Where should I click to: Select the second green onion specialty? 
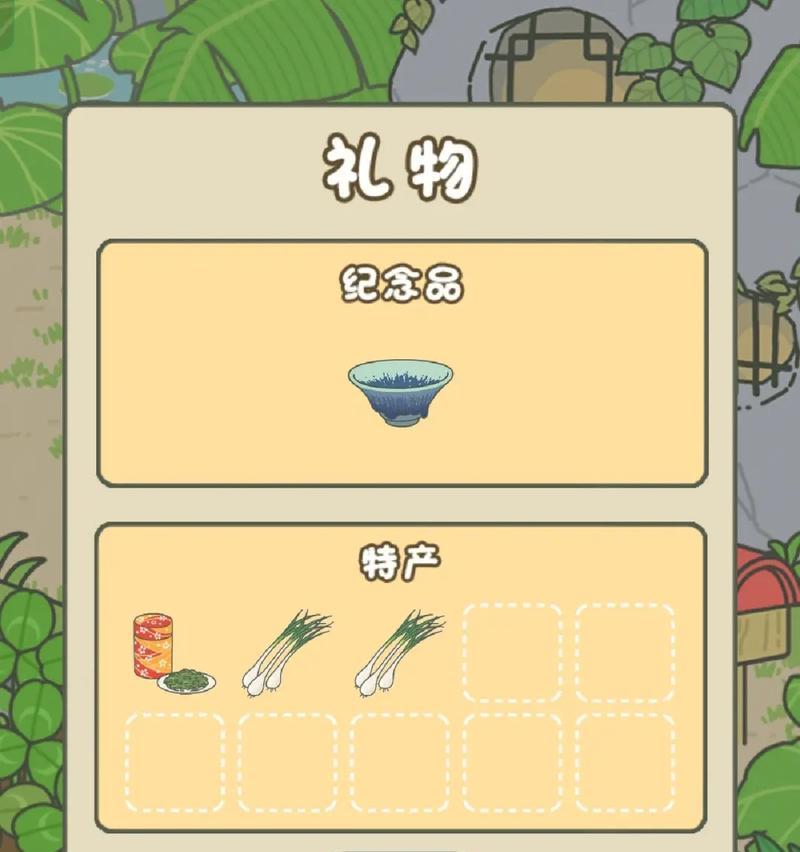click(399, 654)
